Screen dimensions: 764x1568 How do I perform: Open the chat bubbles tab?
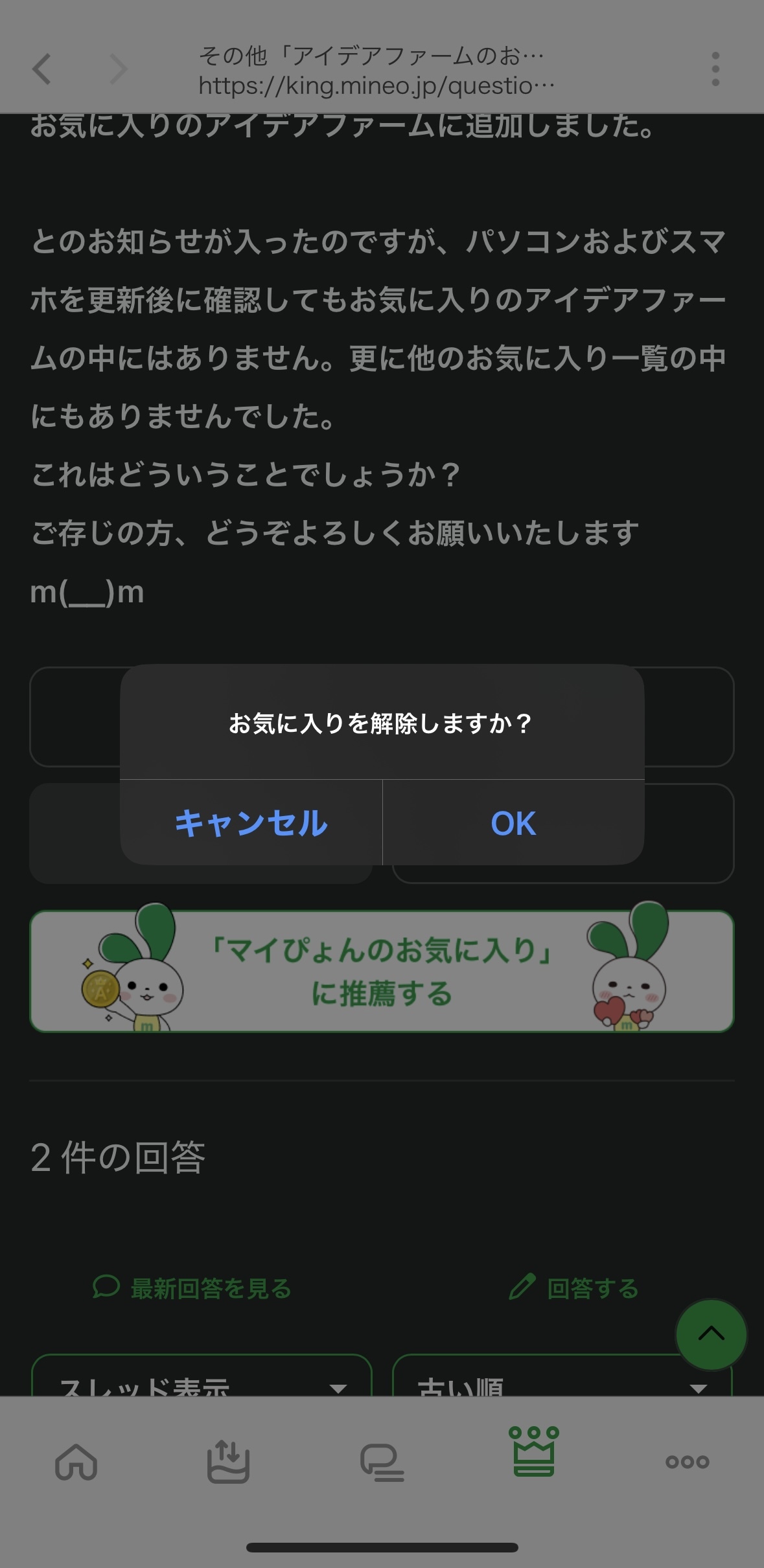(x=382, y=1462)
